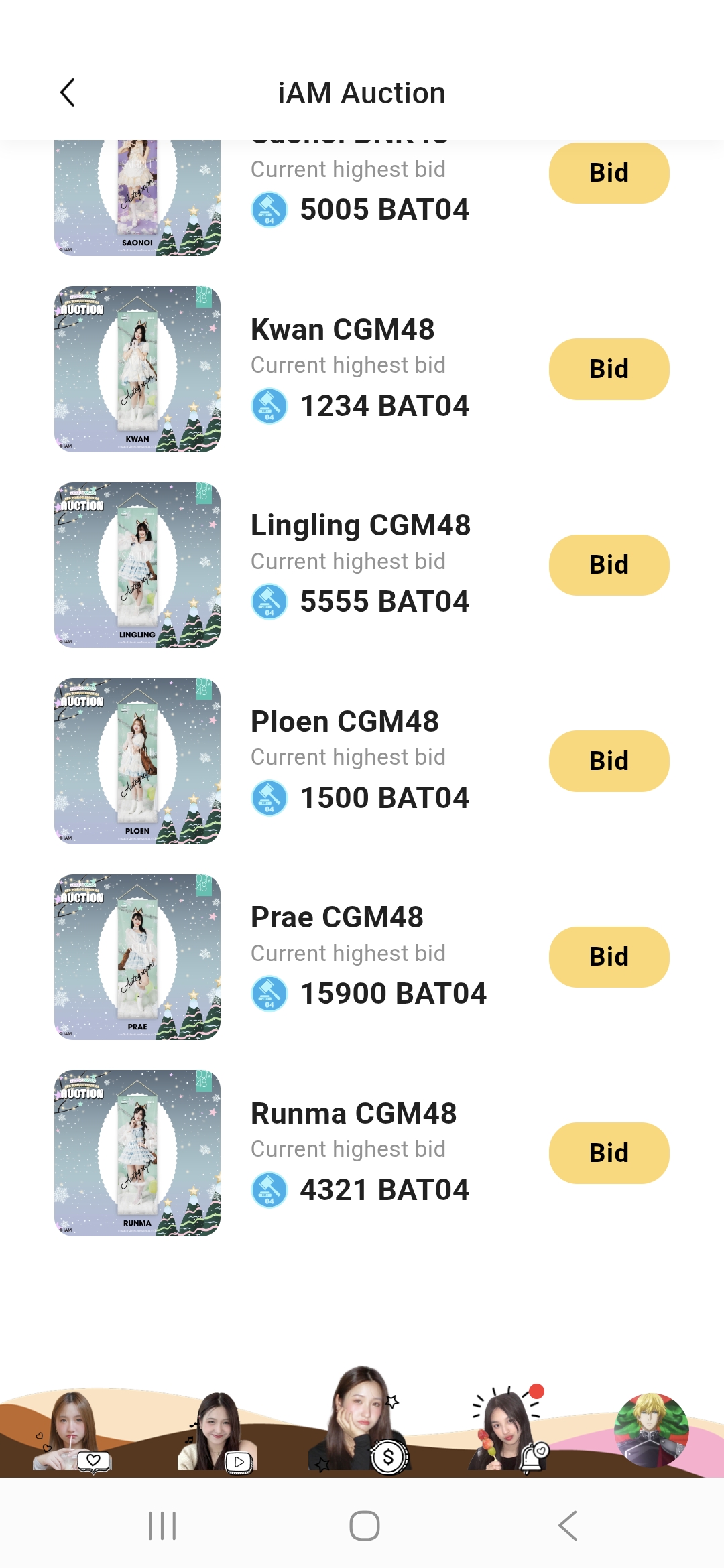
Task: Open the Runma CGM48 auction image
Action: pos(137,1153)
